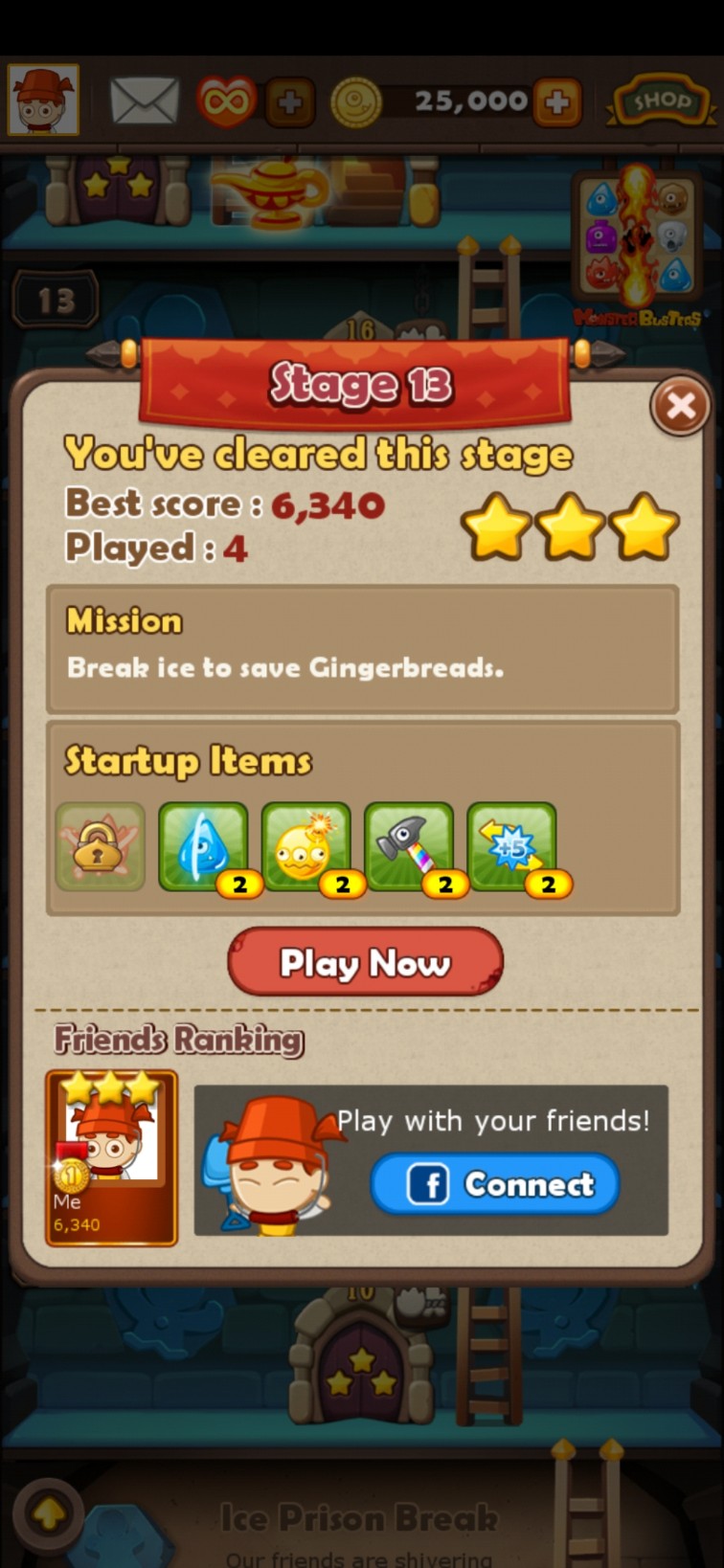Viewport: 724px width, 1568px height.
Task: Start the stage with Play Now
Action: point(365,962)
